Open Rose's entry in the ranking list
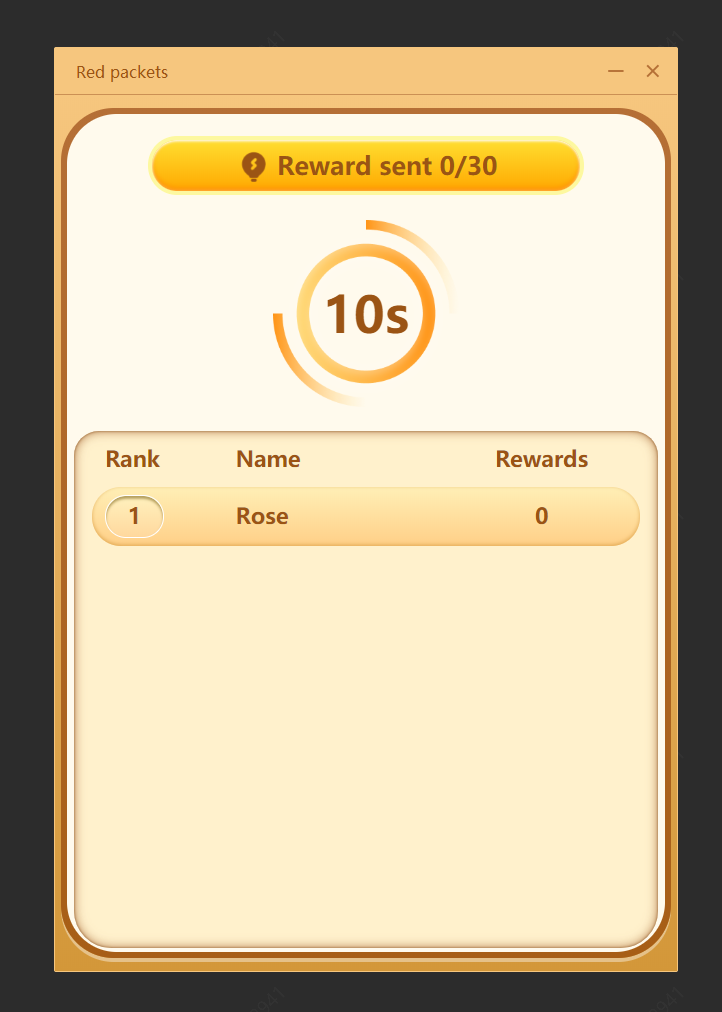722x1012 pixels. (x=366, y=516)
